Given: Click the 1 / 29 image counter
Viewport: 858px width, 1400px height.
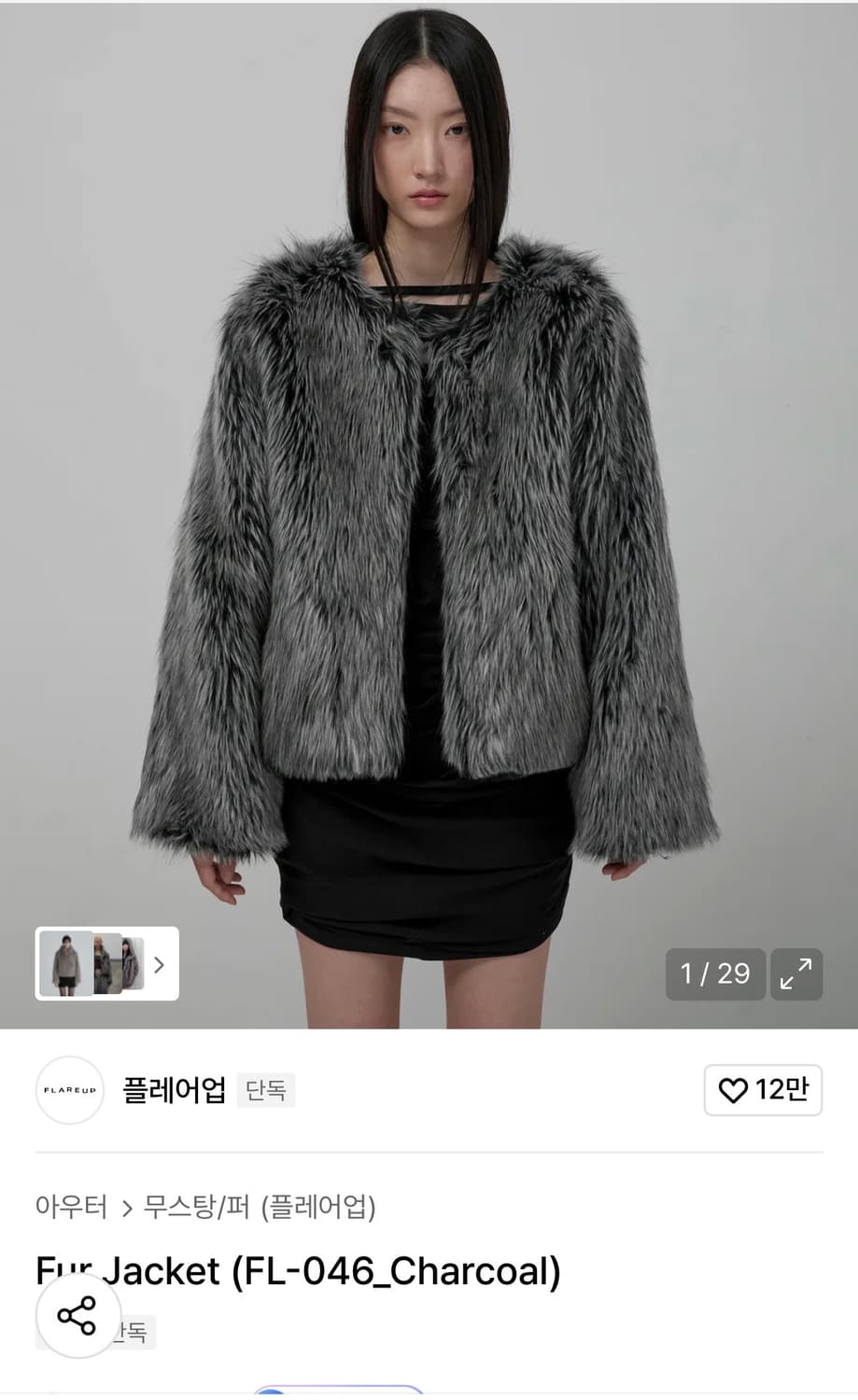Looking at the screenshot, I should pyautogui.click(x=715, y=973).
